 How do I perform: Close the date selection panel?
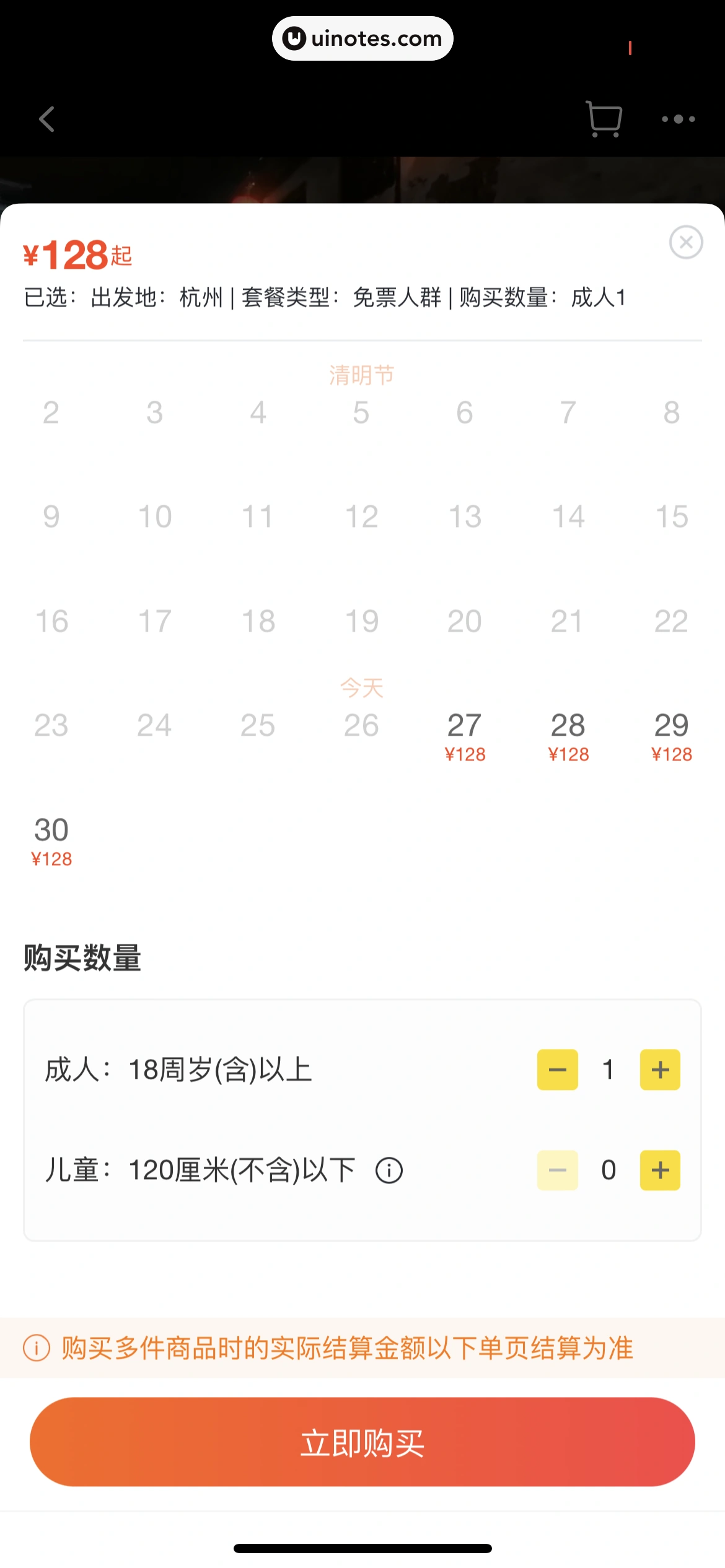(685, 242)
